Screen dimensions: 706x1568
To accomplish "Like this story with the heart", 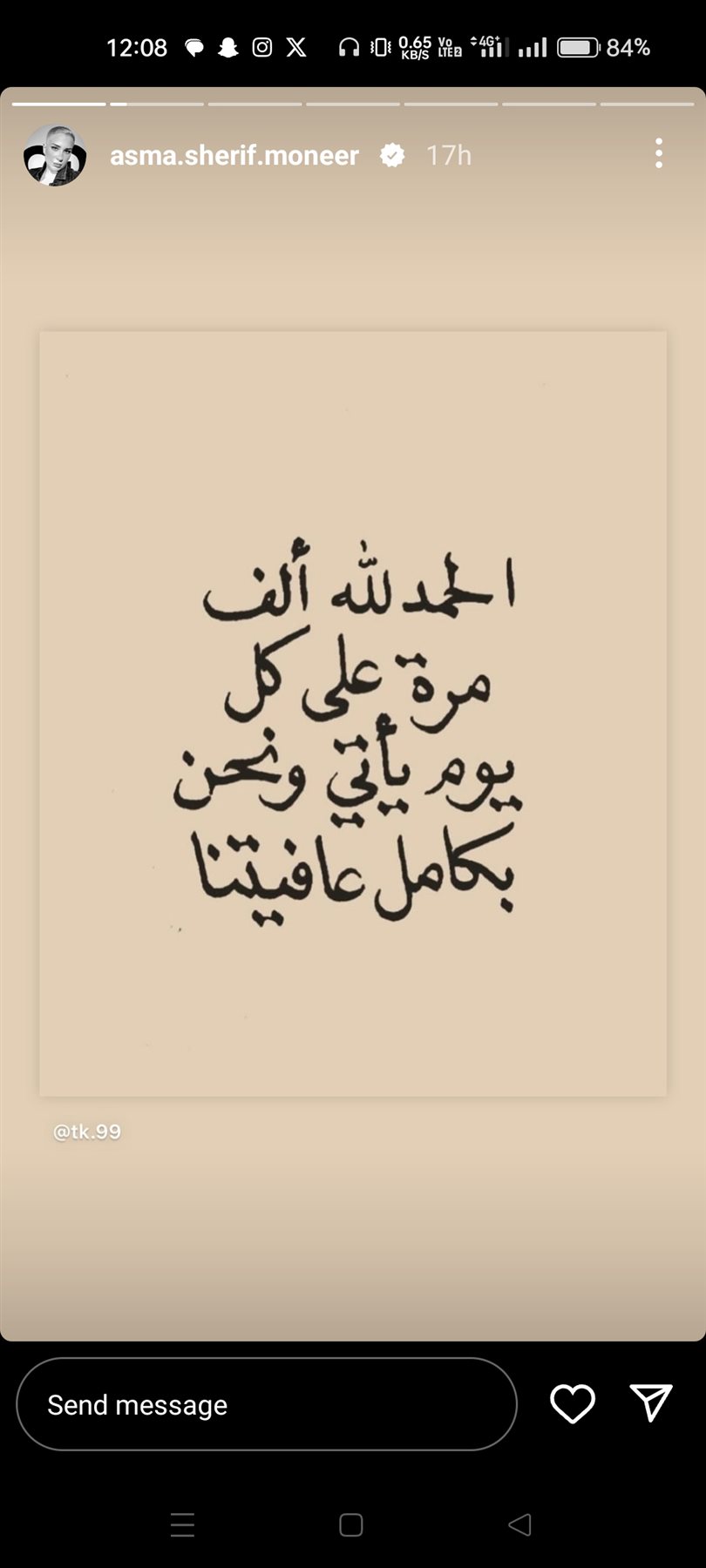I will [x=573, y=1404].
